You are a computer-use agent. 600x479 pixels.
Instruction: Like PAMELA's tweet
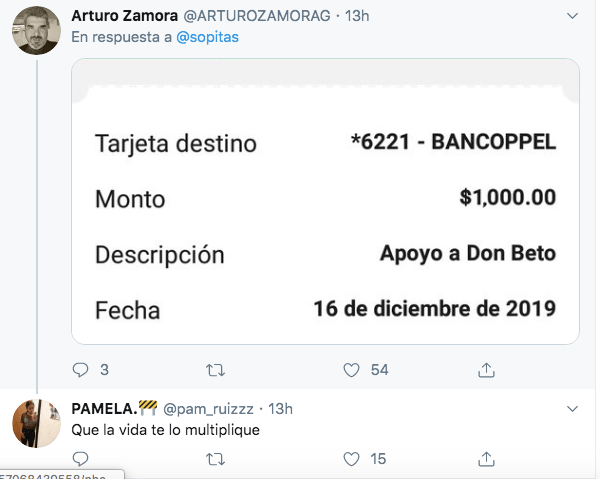(351, 460)
